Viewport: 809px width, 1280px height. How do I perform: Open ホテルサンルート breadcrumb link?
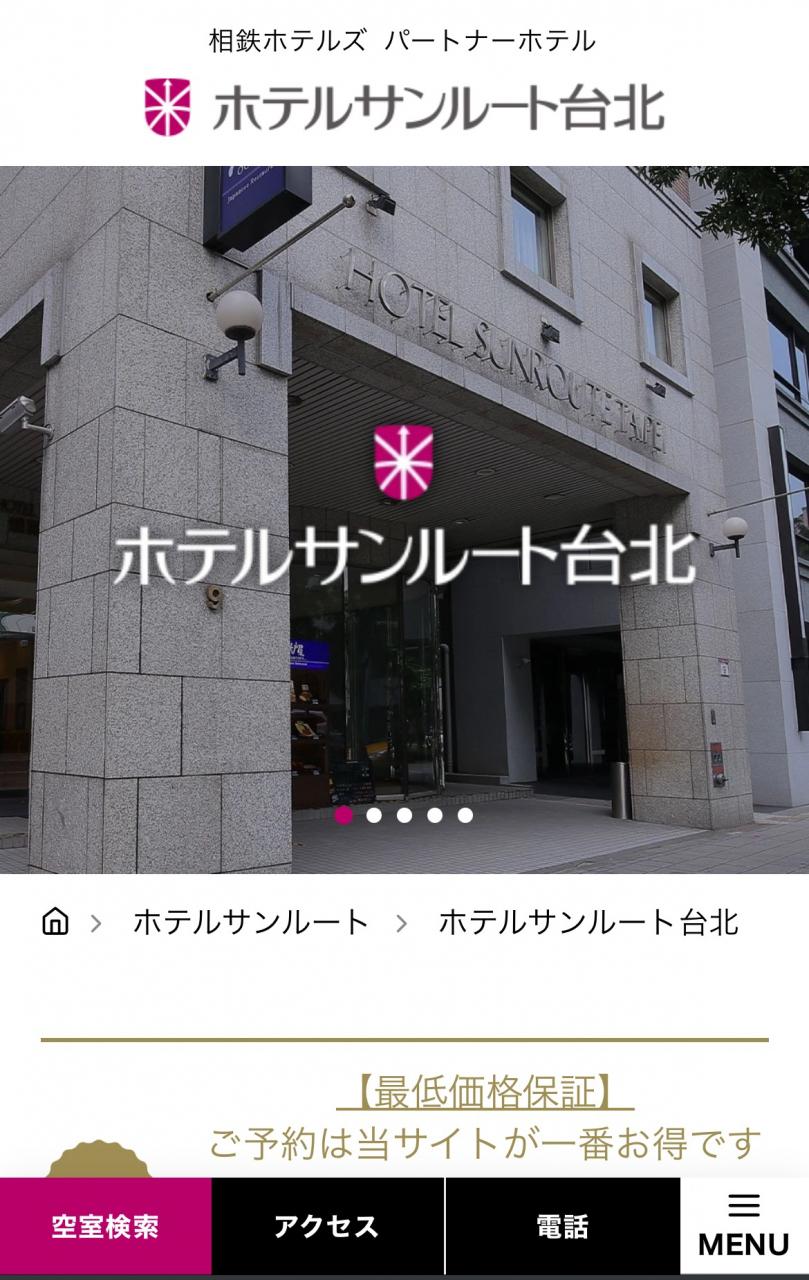(251, 921)
